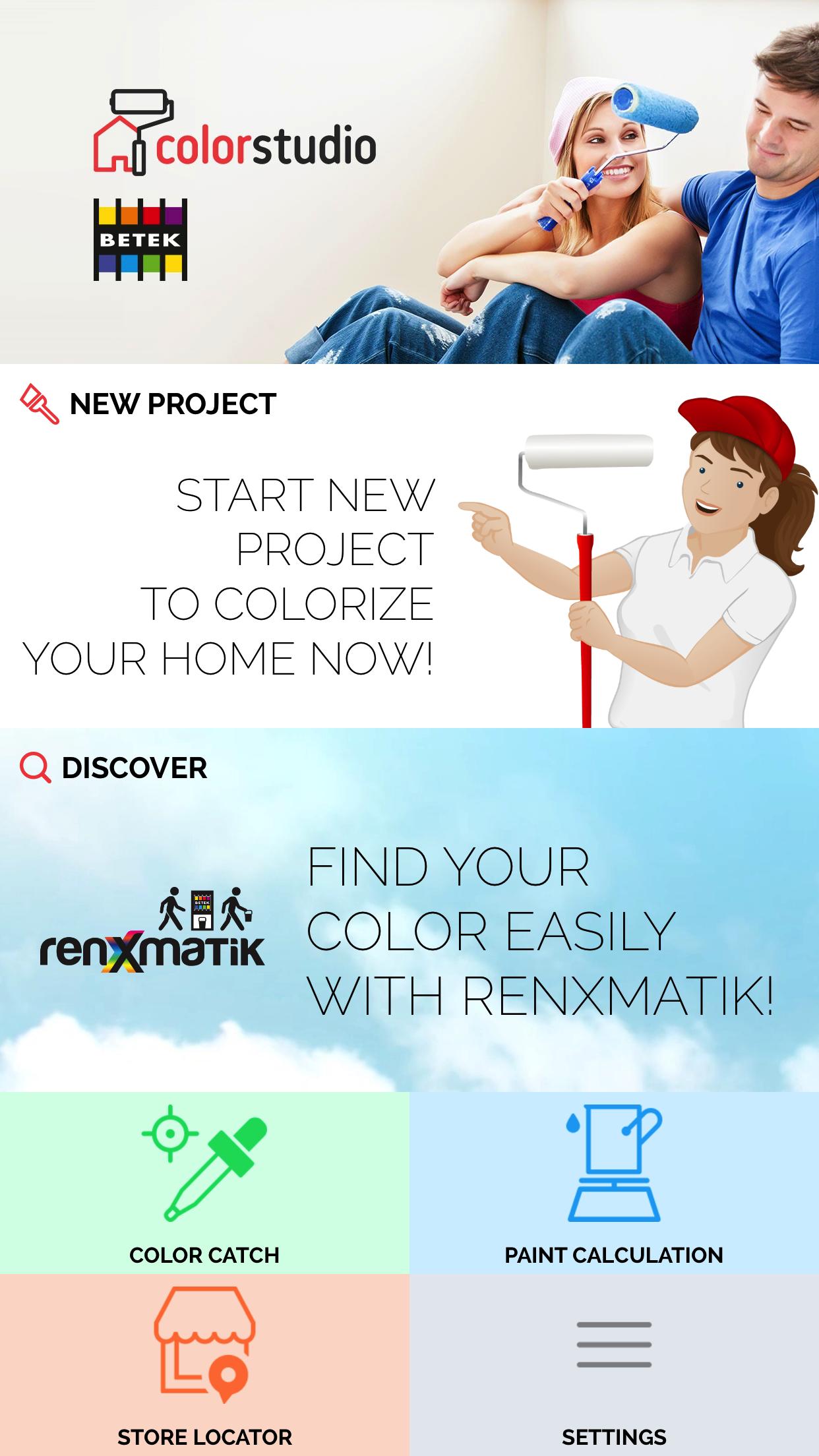Viewport: 819px width, 1456px height.
Task: Open the Color Catch tool
Action: [204, 1184]
